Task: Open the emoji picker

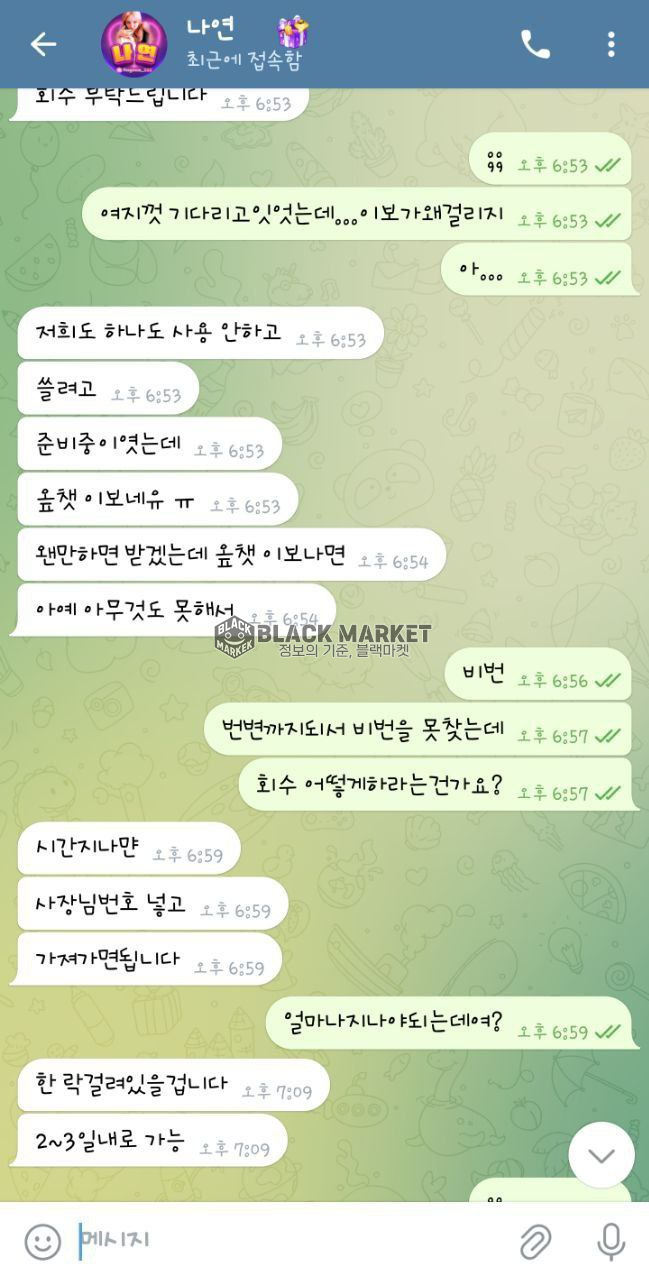Action: tap(42, 1241)
